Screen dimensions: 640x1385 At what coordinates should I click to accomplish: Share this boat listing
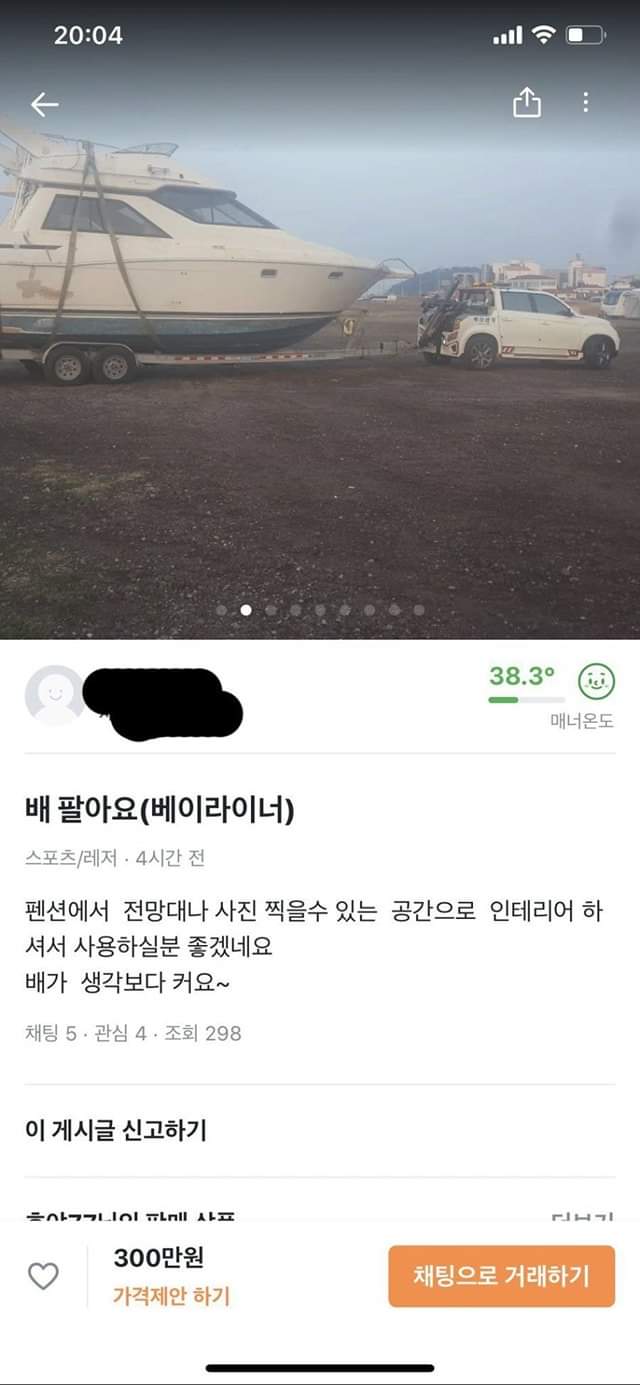click(x=527, y=102)
